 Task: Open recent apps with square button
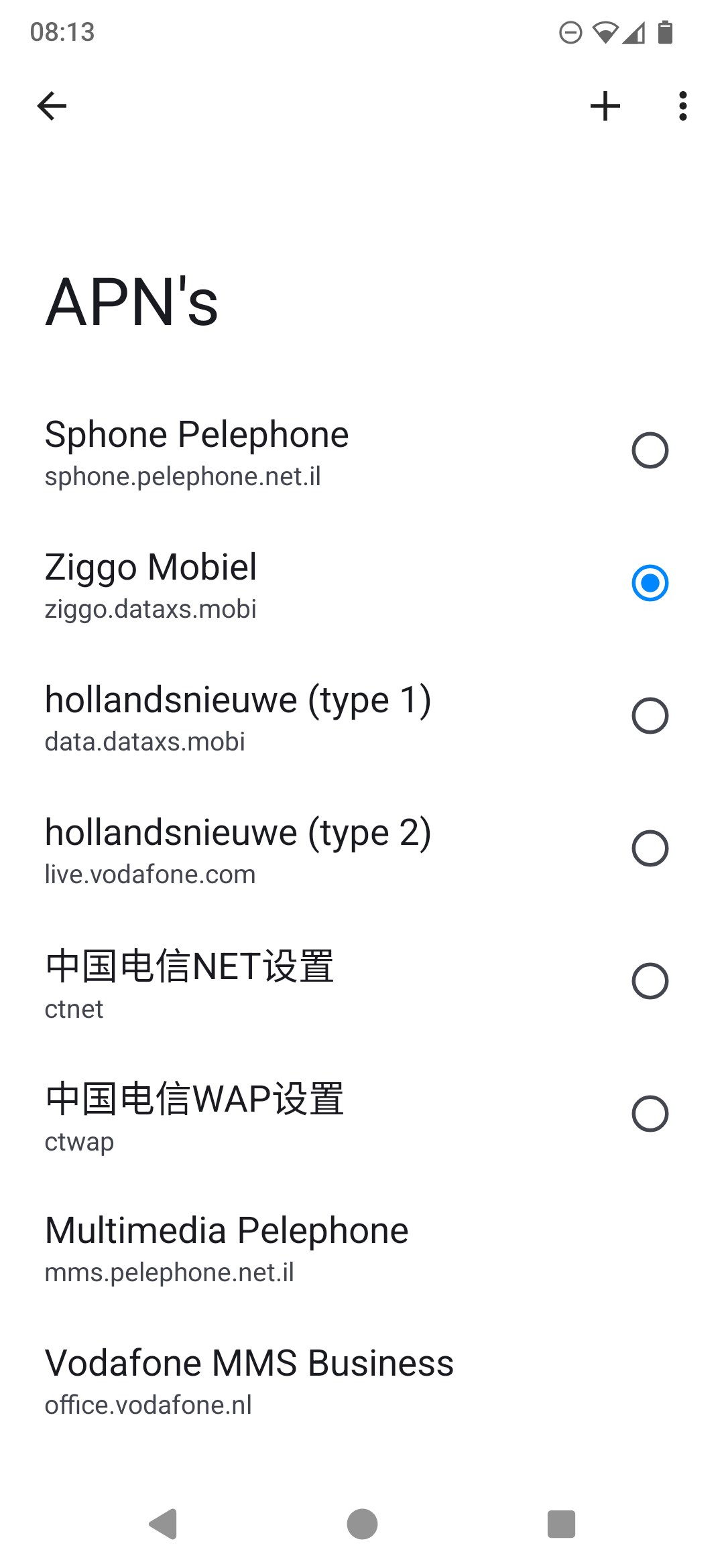coord(561,1524)
